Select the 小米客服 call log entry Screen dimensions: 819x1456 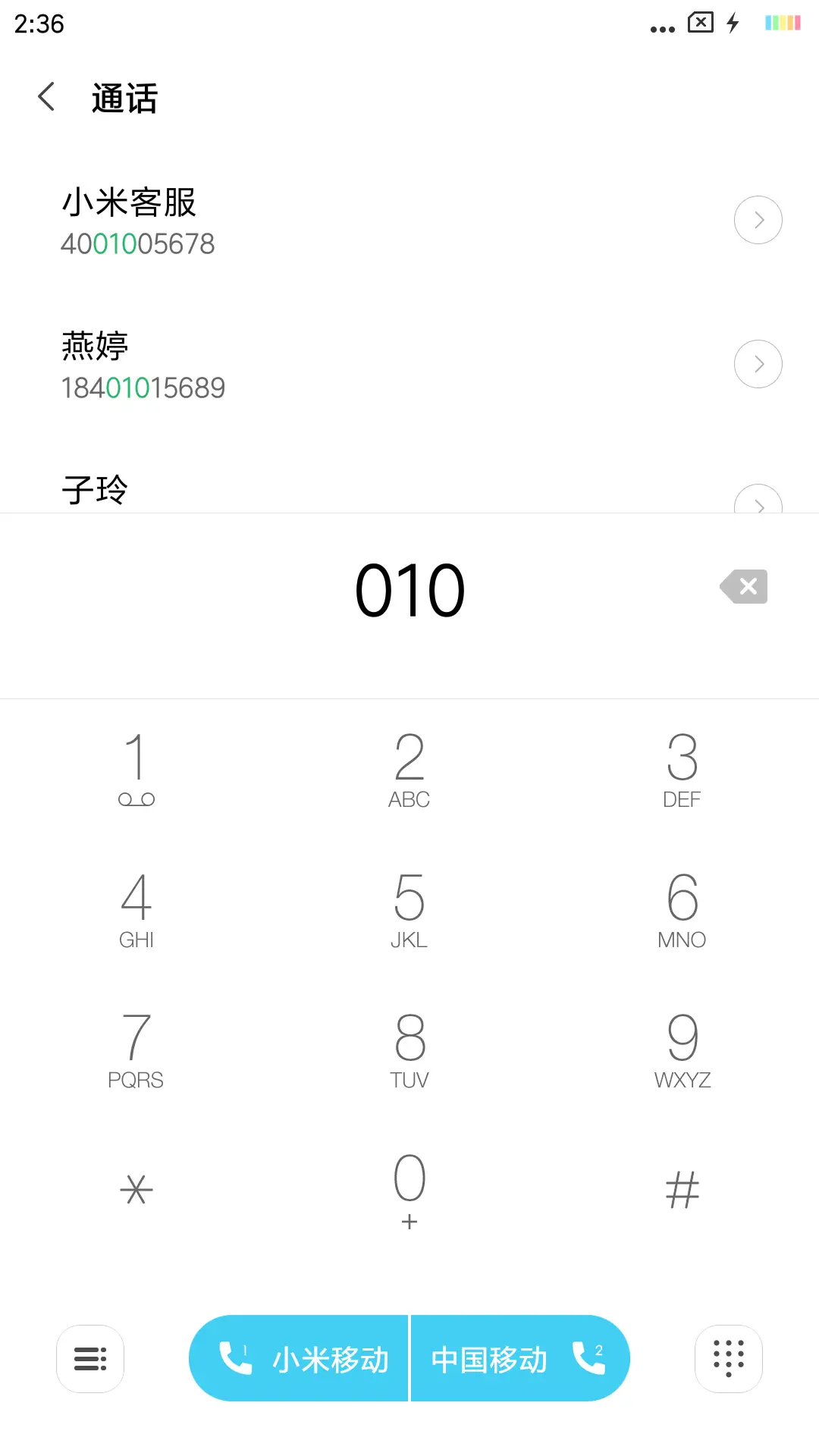pos(303,220)
